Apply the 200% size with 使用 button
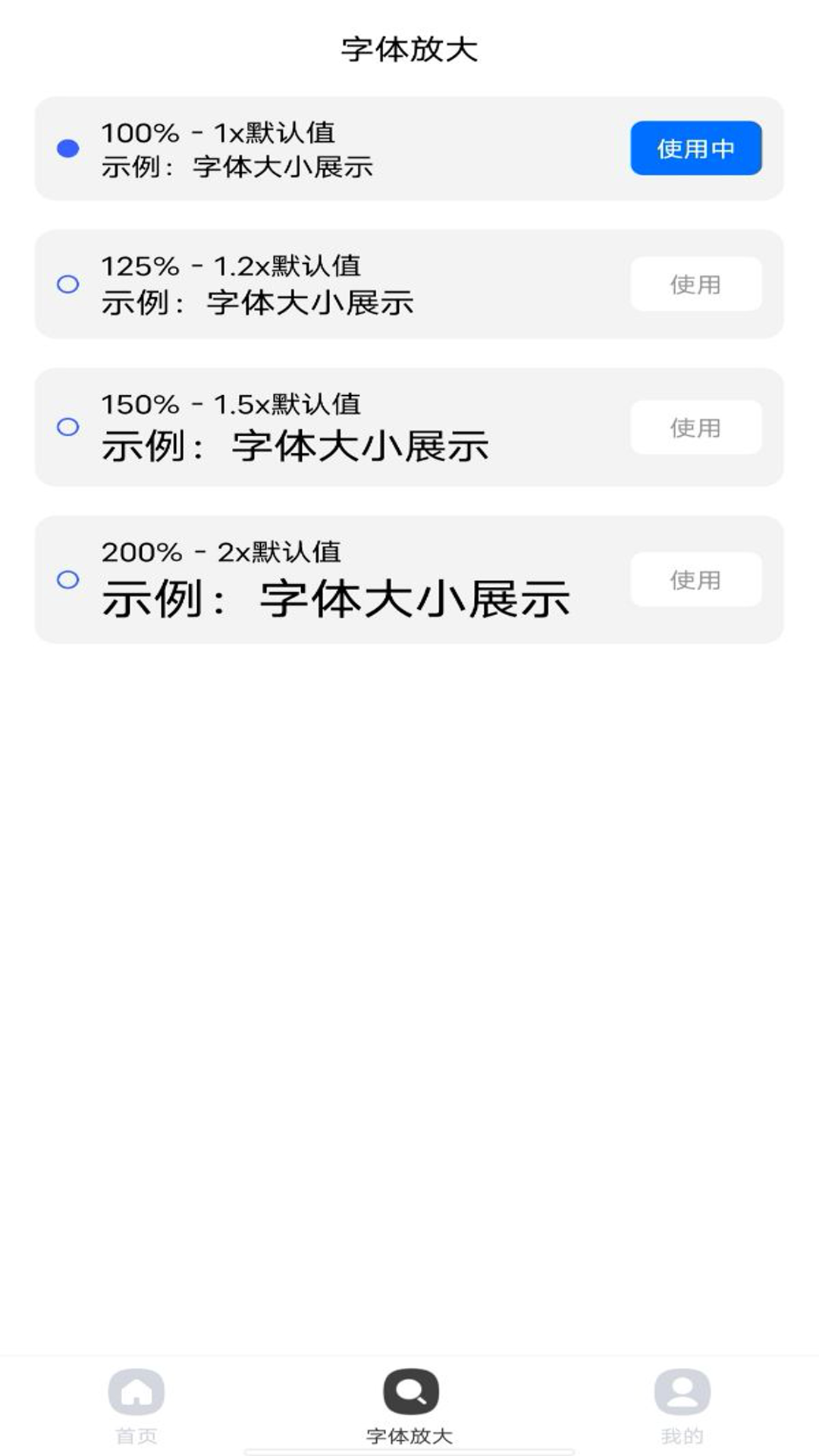 click(x=695, y=580)
